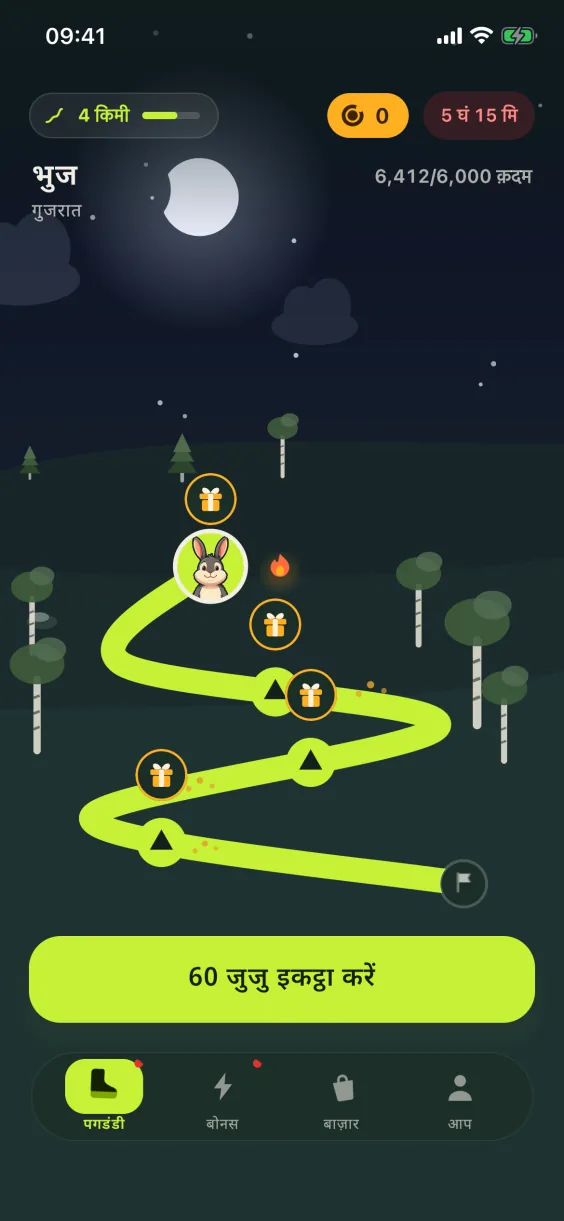The width and height of the screenshot is (564, 1221).
Task: Open the बाज़ार tab
Action: pos(342,1097)
